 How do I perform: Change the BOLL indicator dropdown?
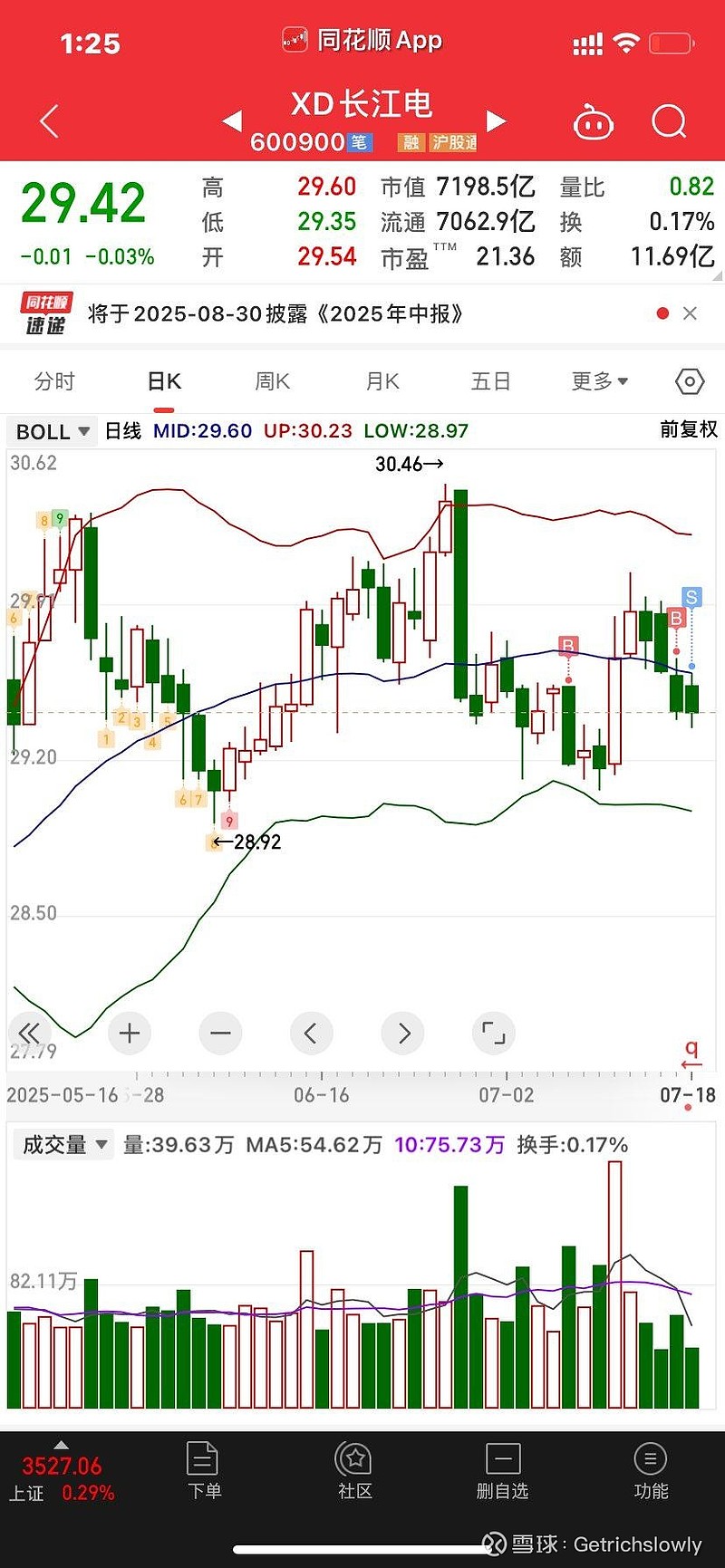coord(53,431)
